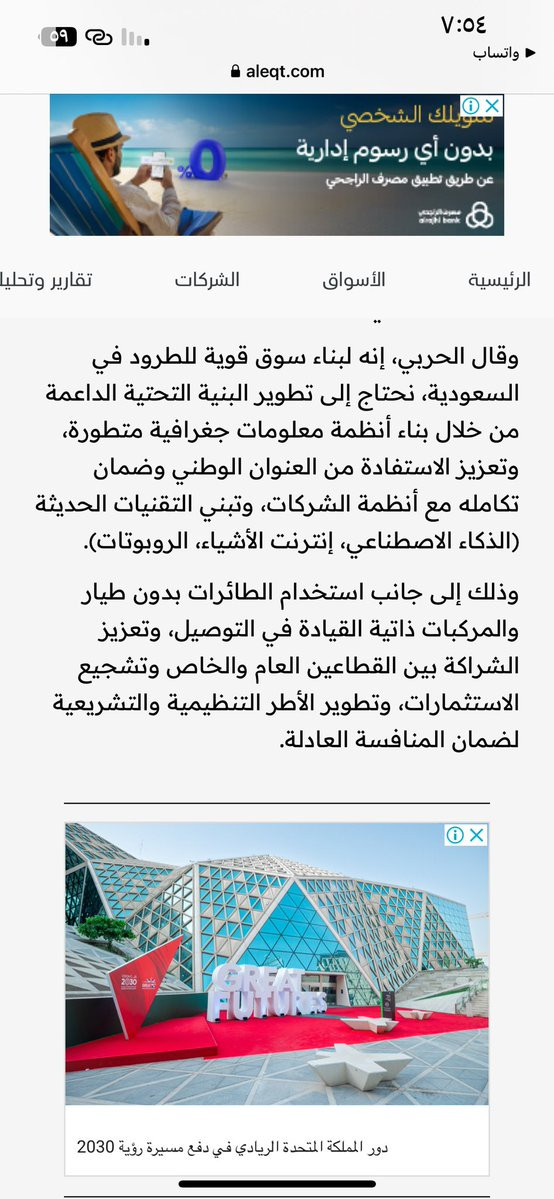Select the تقارير وتحليلات tab

46,280
